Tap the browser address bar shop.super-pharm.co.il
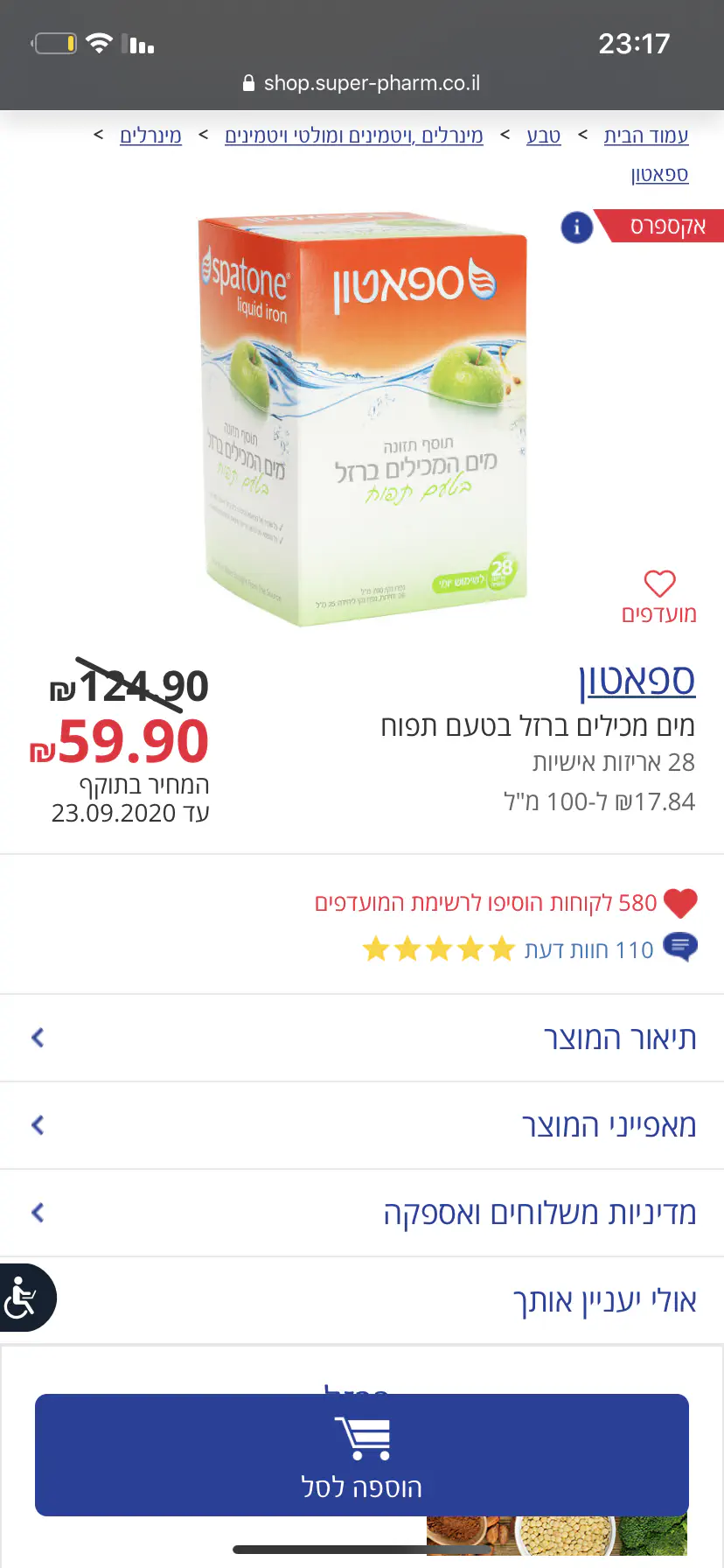The image size is (724, 1568). (362, 83)
